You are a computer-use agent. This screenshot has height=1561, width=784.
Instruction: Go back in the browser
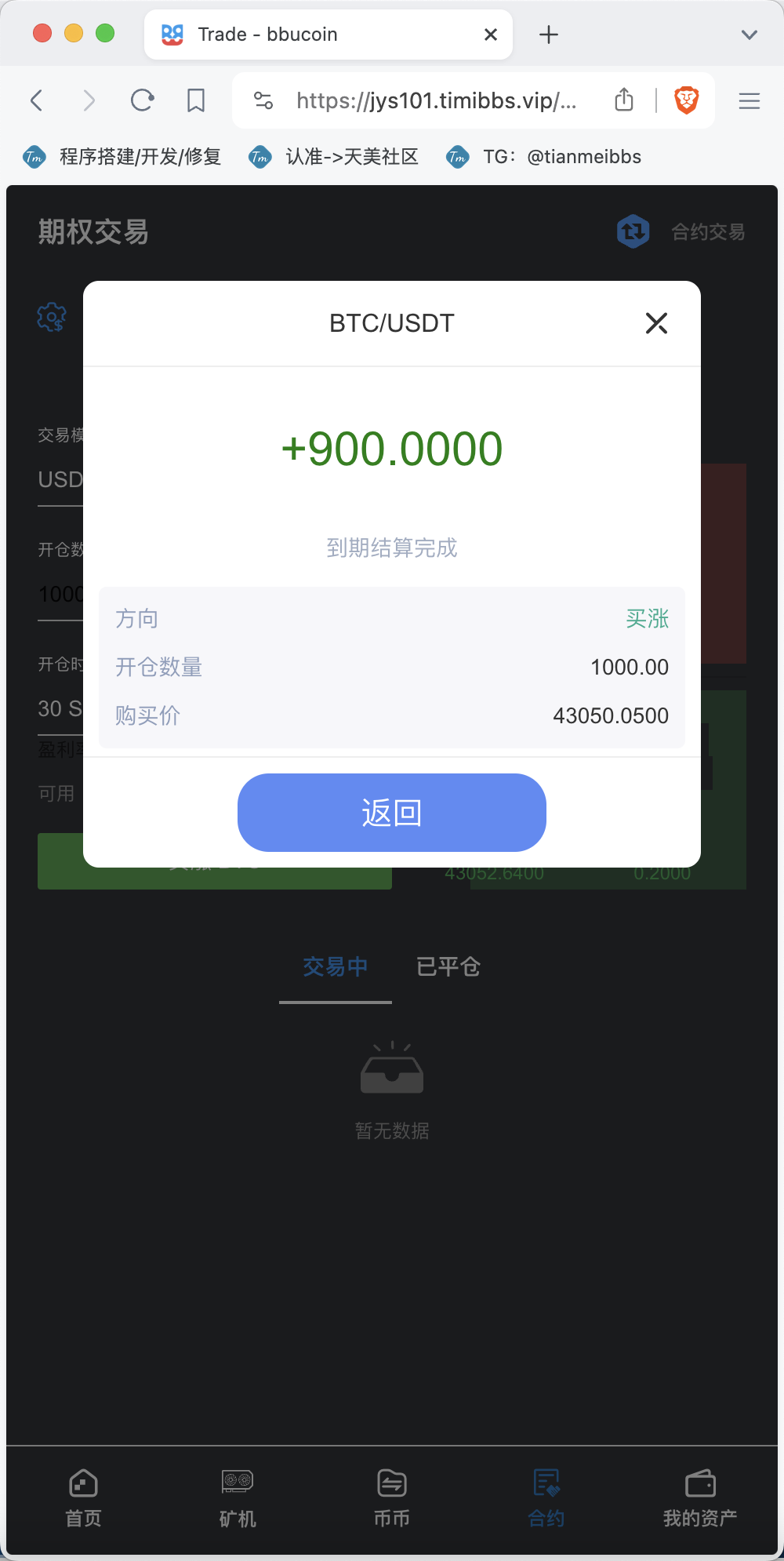pos(36,100)
